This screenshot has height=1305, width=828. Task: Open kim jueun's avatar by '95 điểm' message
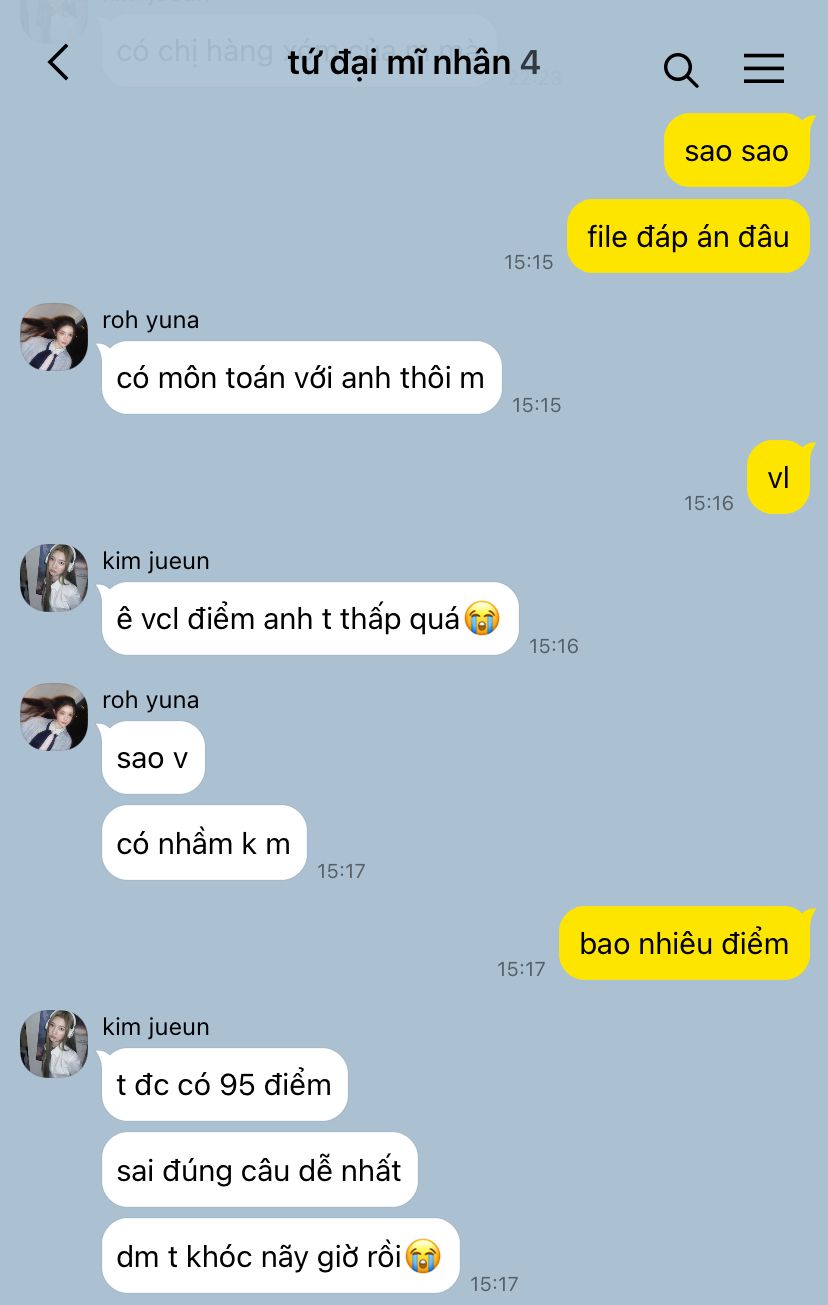[x=54, y=1044]
